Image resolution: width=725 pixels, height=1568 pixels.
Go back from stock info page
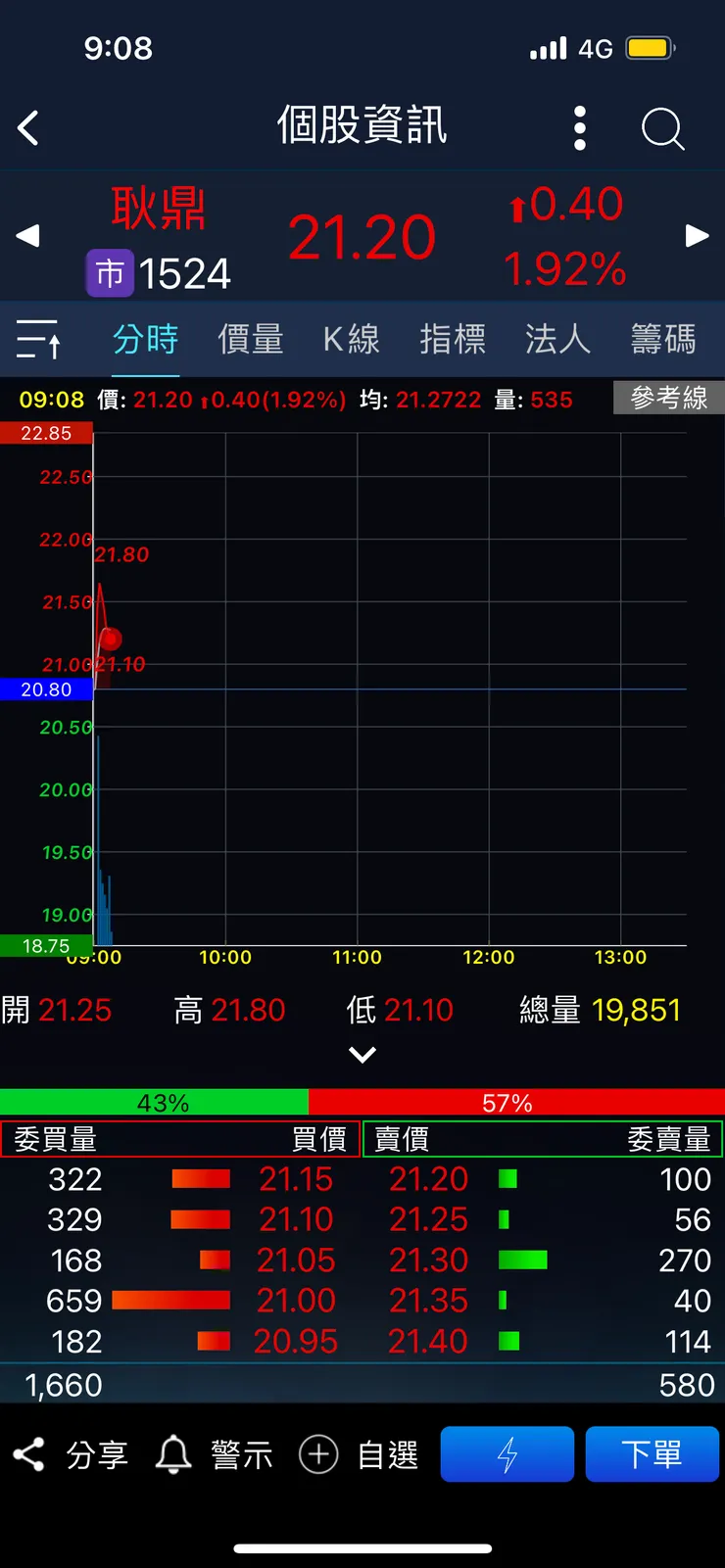coord(28,128)
